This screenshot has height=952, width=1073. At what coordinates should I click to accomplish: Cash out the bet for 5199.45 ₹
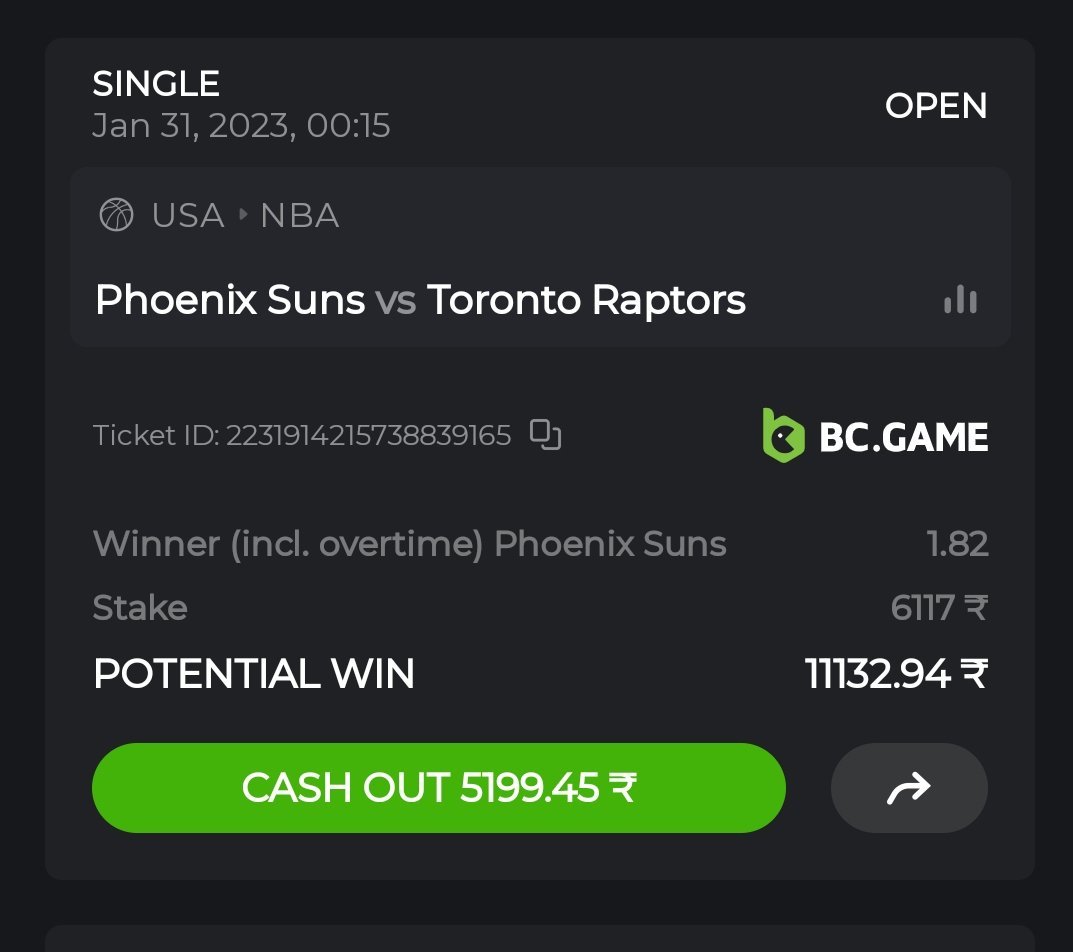click(x=438, y=788)
